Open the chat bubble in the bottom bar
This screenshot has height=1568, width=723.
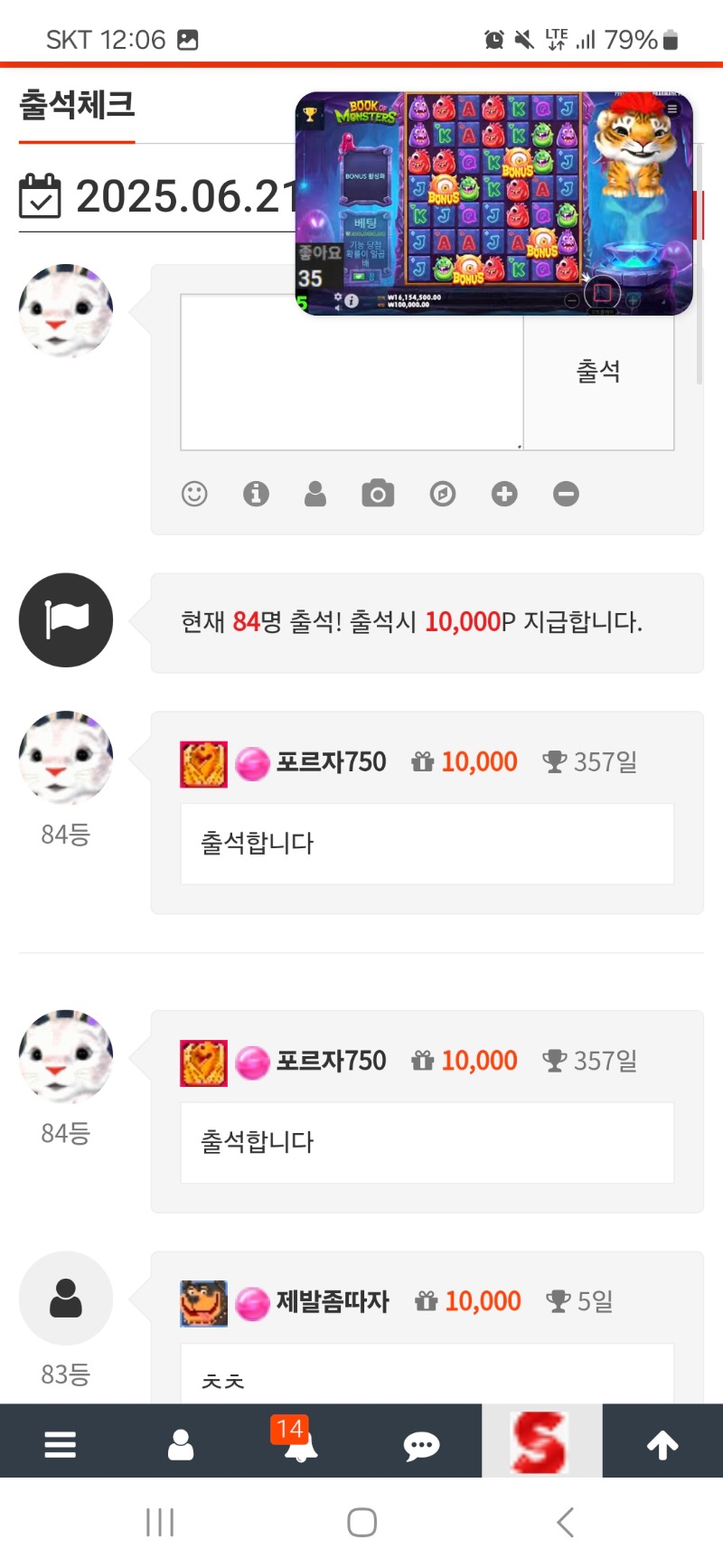coord(421,1446)
